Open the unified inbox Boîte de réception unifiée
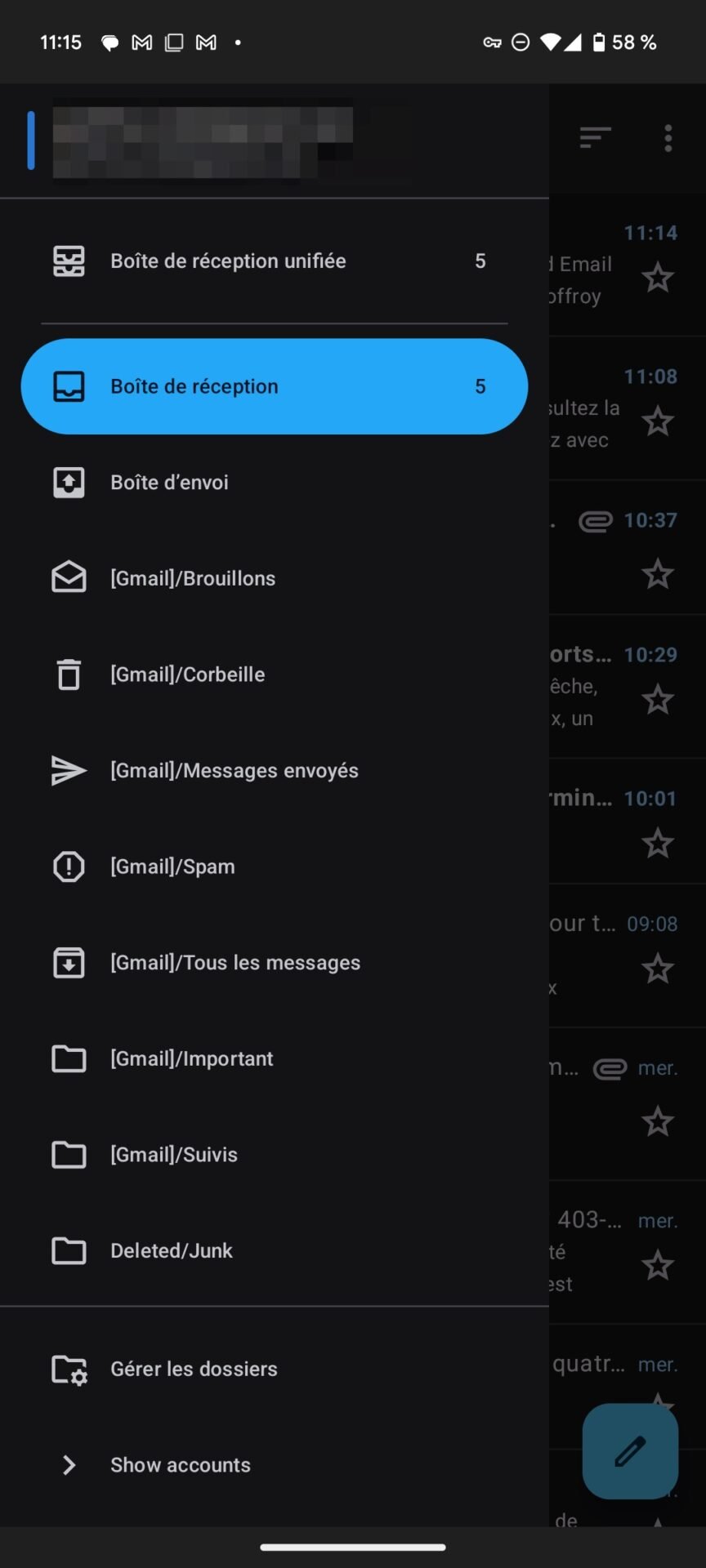Screen dimensions: 706x1568 click(274, 261)
